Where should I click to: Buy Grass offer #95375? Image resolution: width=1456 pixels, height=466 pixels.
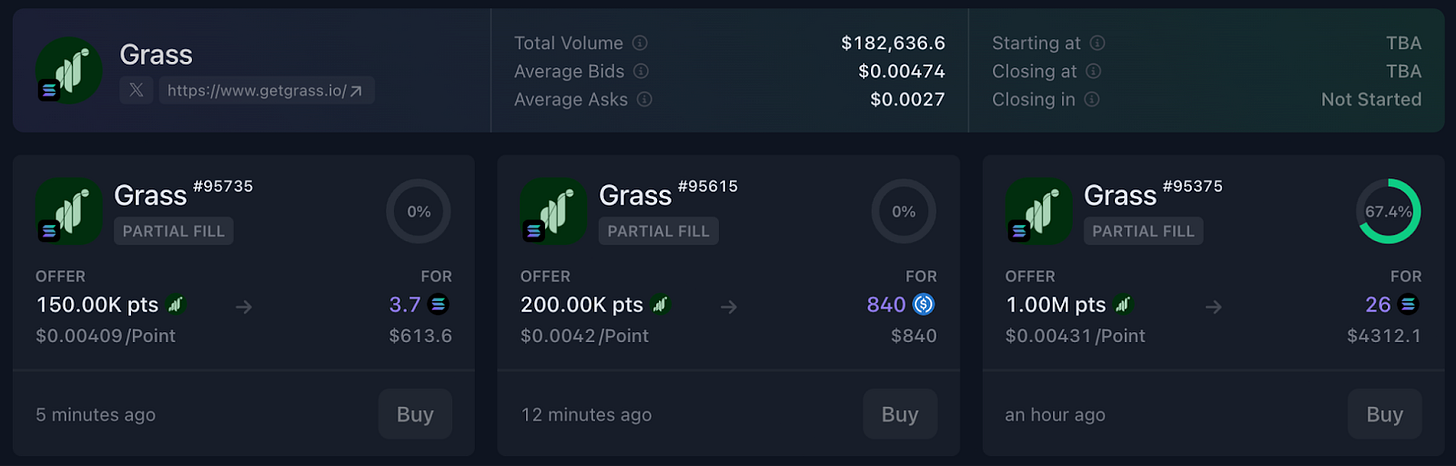(x=1385, y=414)
